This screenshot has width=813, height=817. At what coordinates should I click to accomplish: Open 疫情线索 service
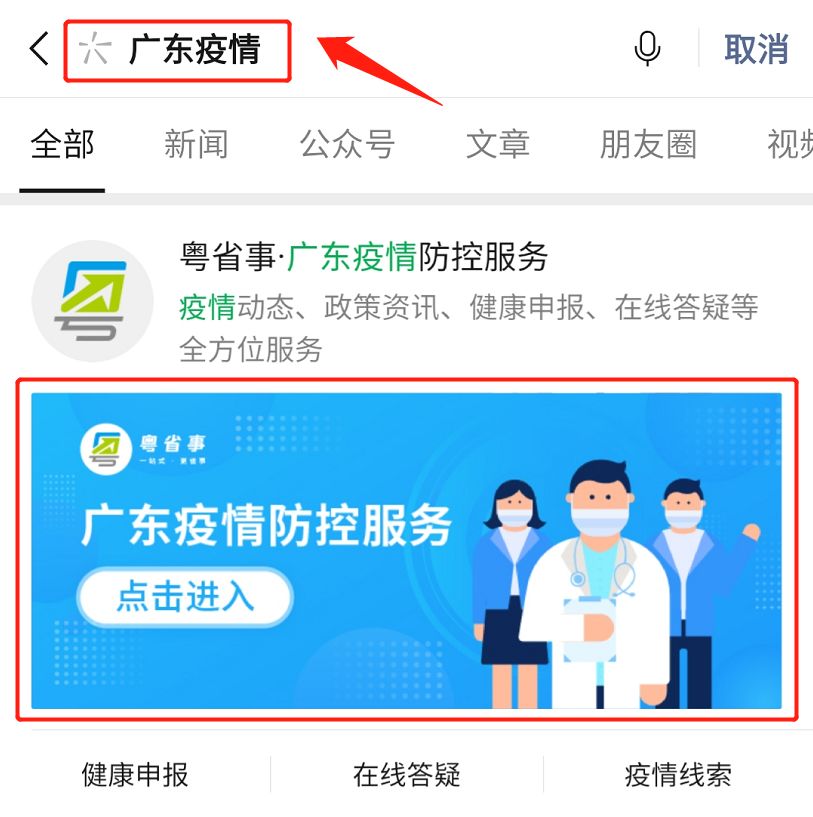[x=678, y=774]
